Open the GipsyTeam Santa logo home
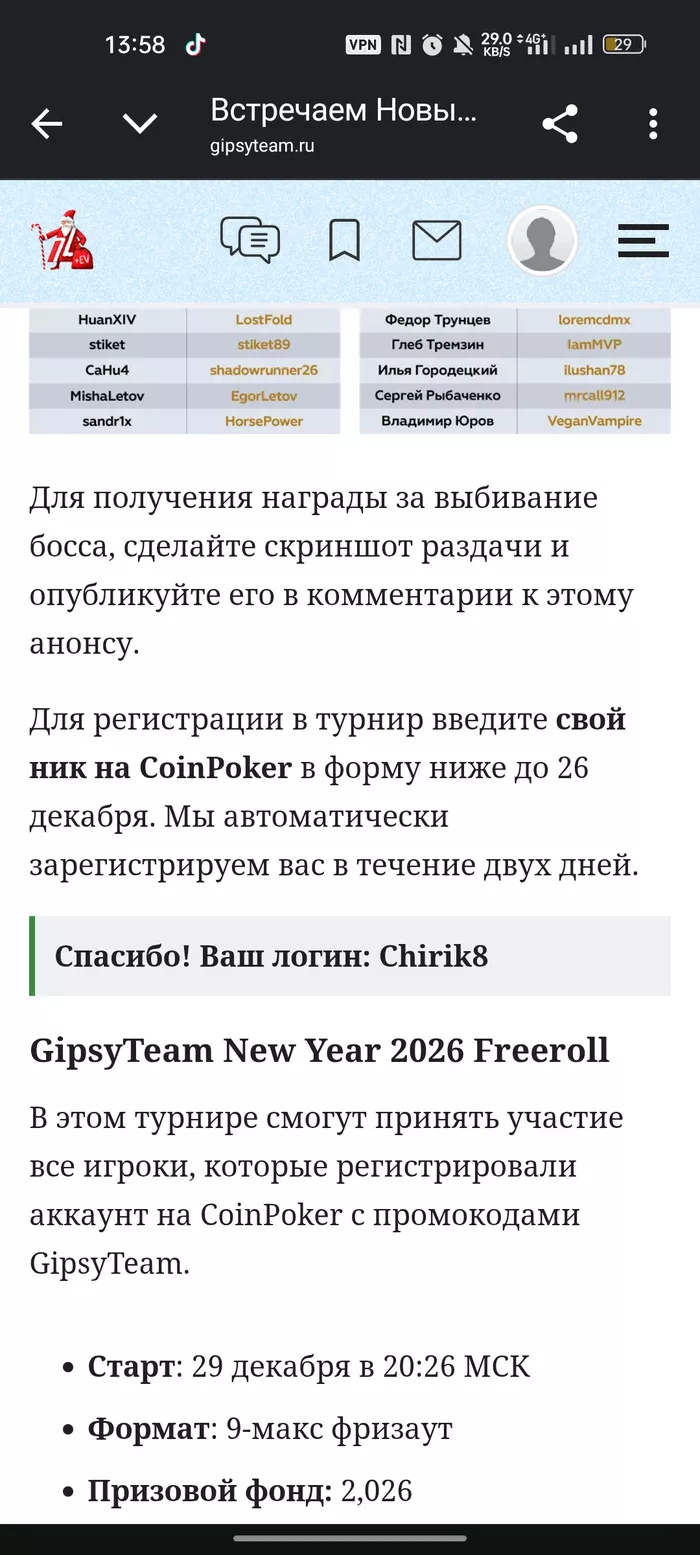This screenshot has width=700, height=1555. pyautogui.click(x=62, y=241)
